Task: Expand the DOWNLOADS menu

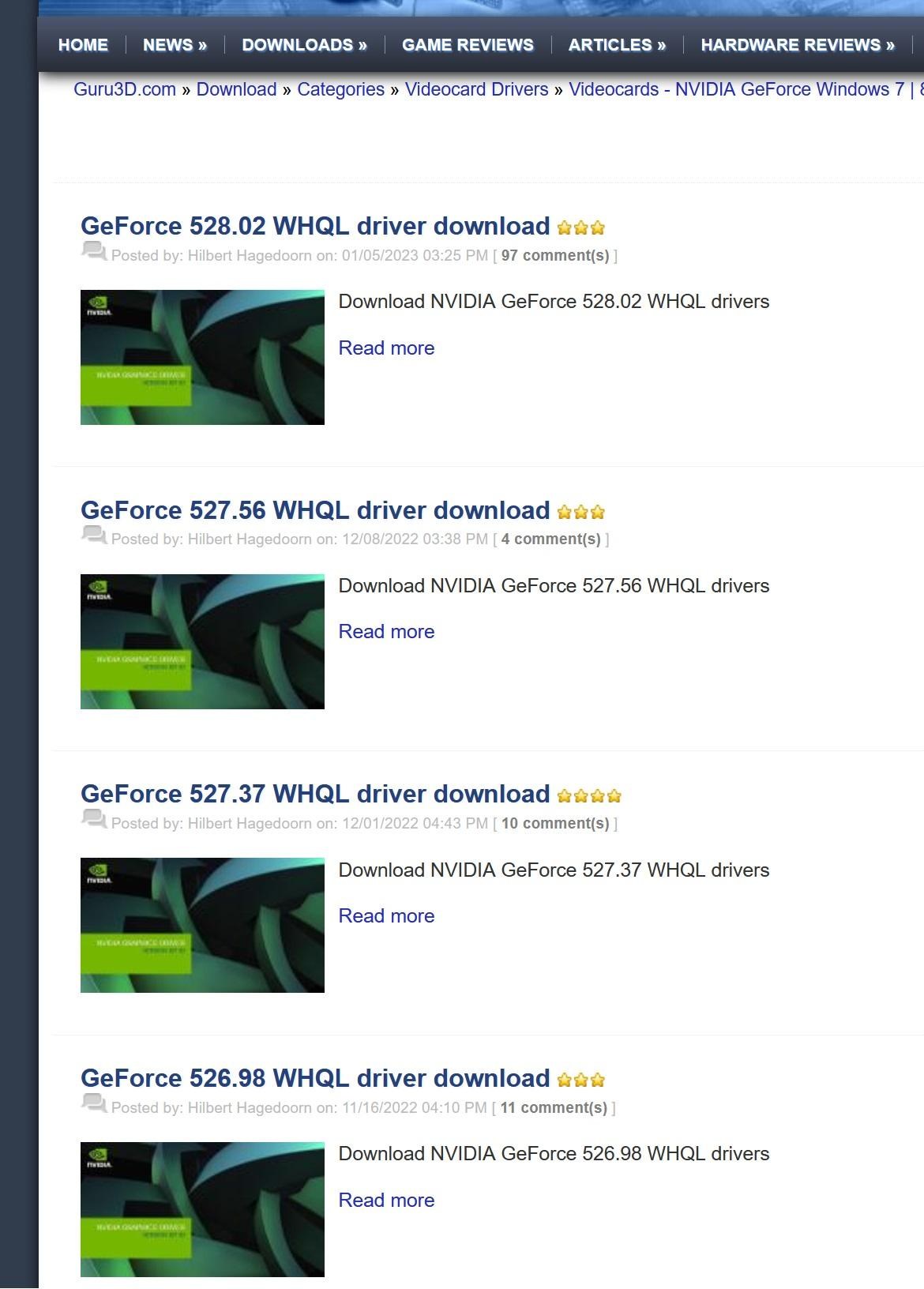Action: [304, 45]
